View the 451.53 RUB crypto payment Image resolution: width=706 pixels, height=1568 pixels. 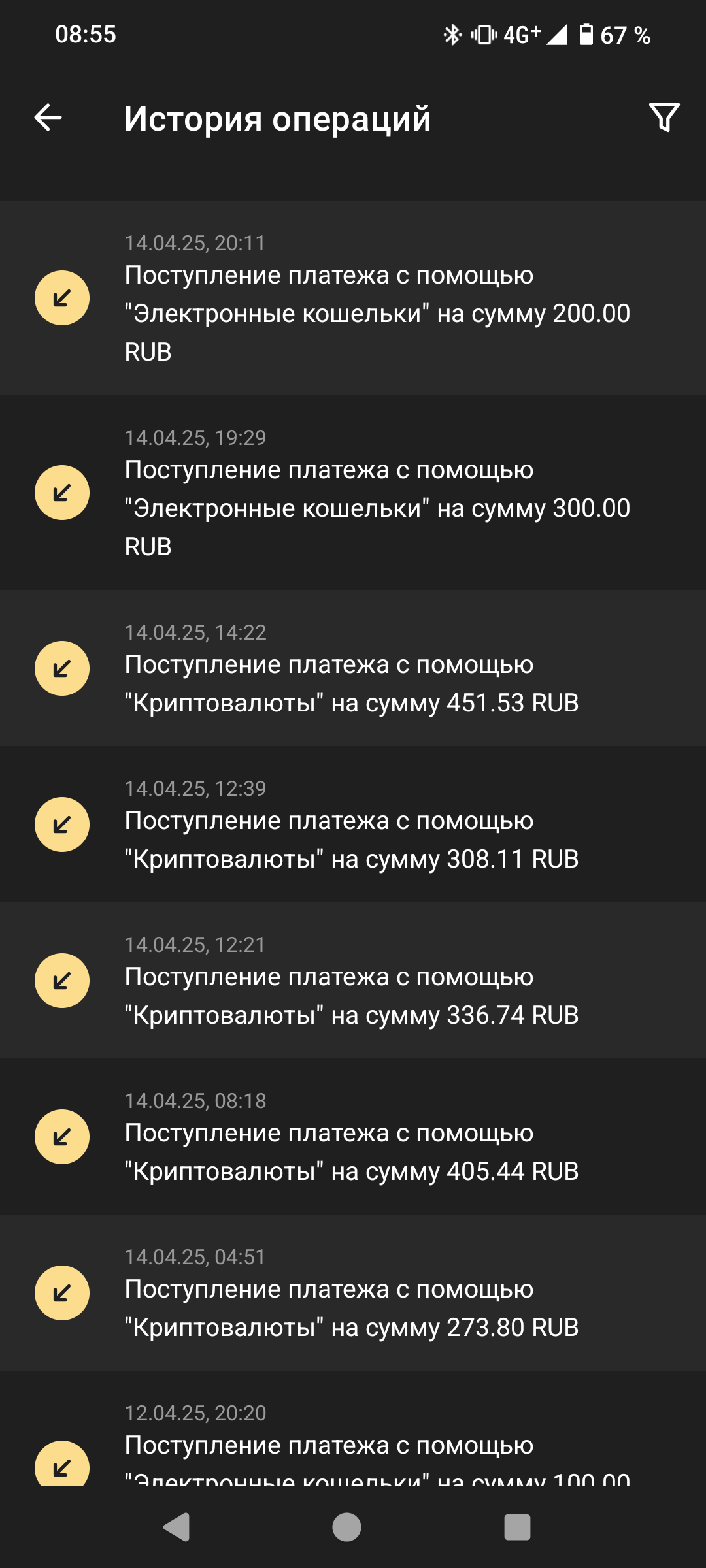coord(353,668)
